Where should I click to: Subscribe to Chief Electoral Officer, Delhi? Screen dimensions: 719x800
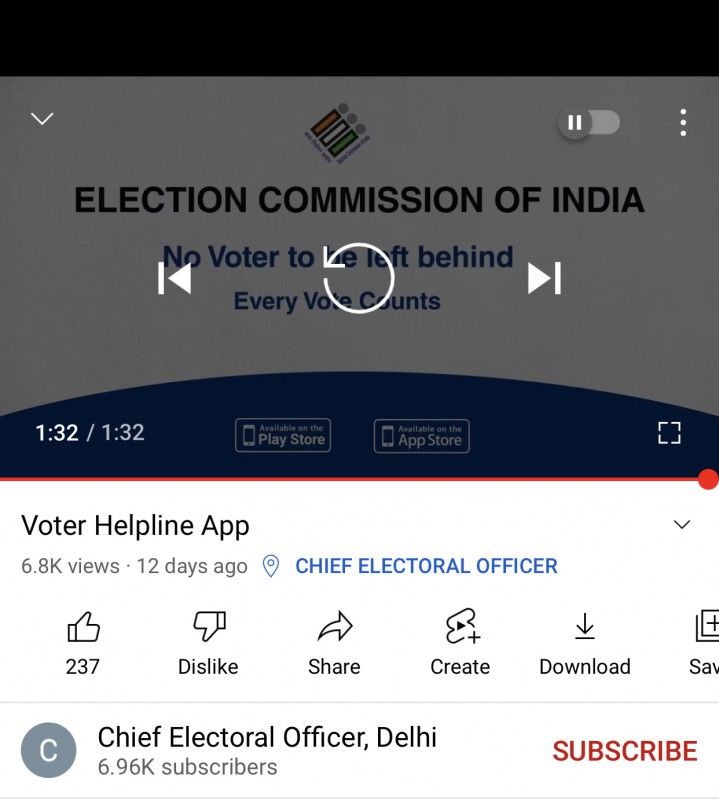[624, 751]
